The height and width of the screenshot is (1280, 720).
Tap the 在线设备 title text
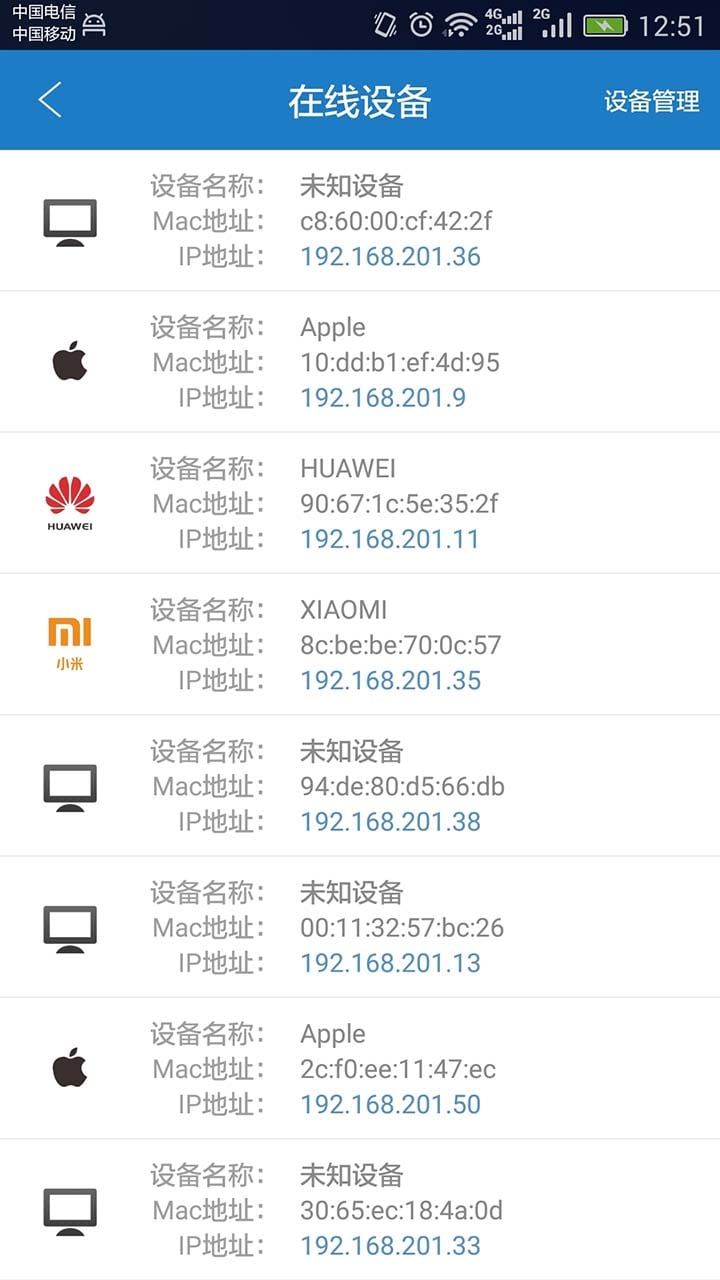360,100
